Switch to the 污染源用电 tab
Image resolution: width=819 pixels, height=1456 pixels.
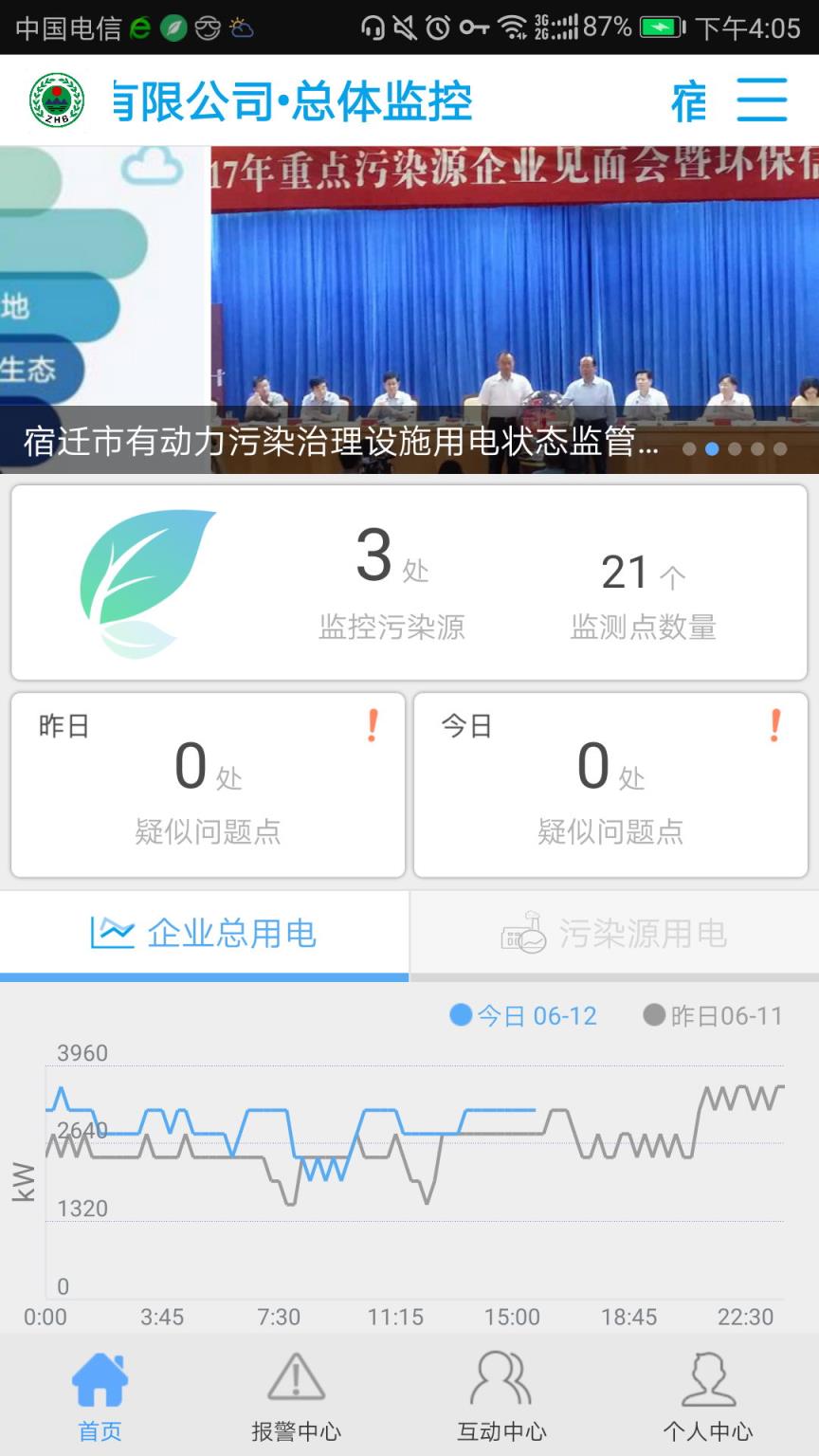tap(614, 934)
